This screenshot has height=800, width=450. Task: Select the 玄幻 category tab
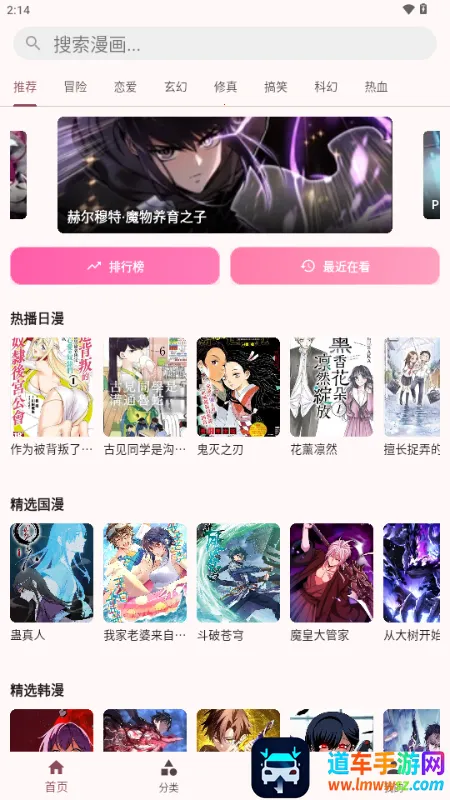click(176, 87)
